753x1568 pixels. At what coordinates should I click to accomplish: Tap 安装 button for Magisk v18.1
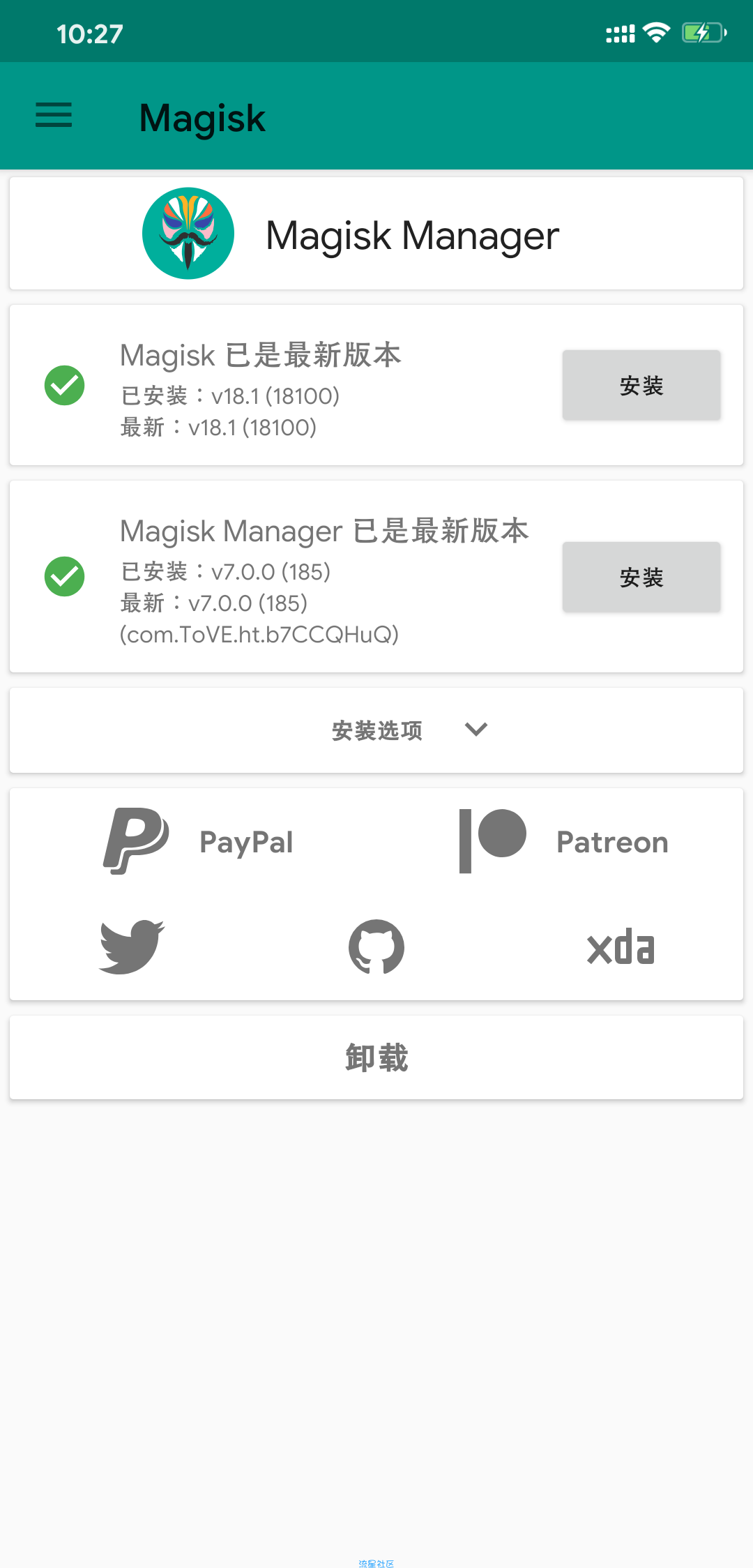(641, 385)
